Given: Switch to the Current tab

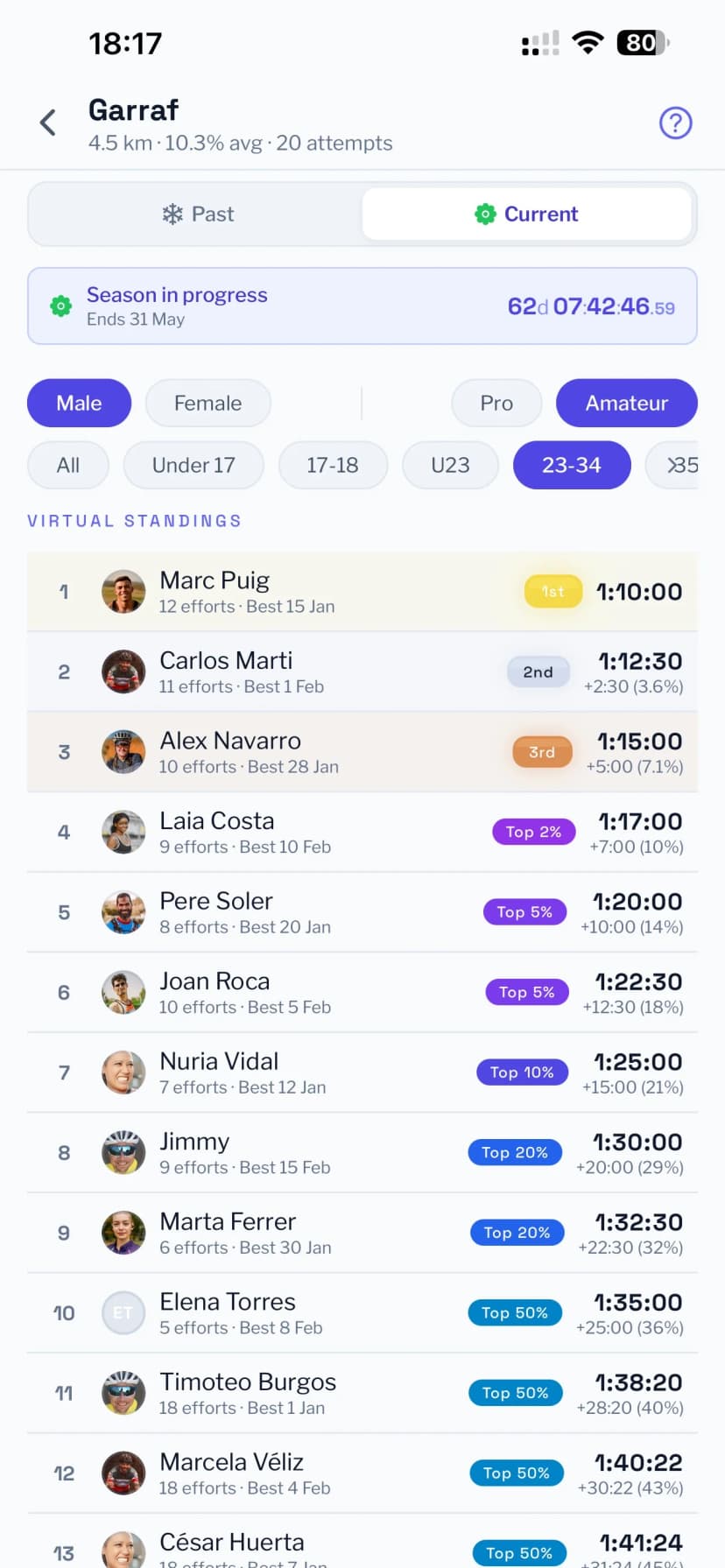Looking at the screenshot, I should pyautogui.click(x=526, y=214).
